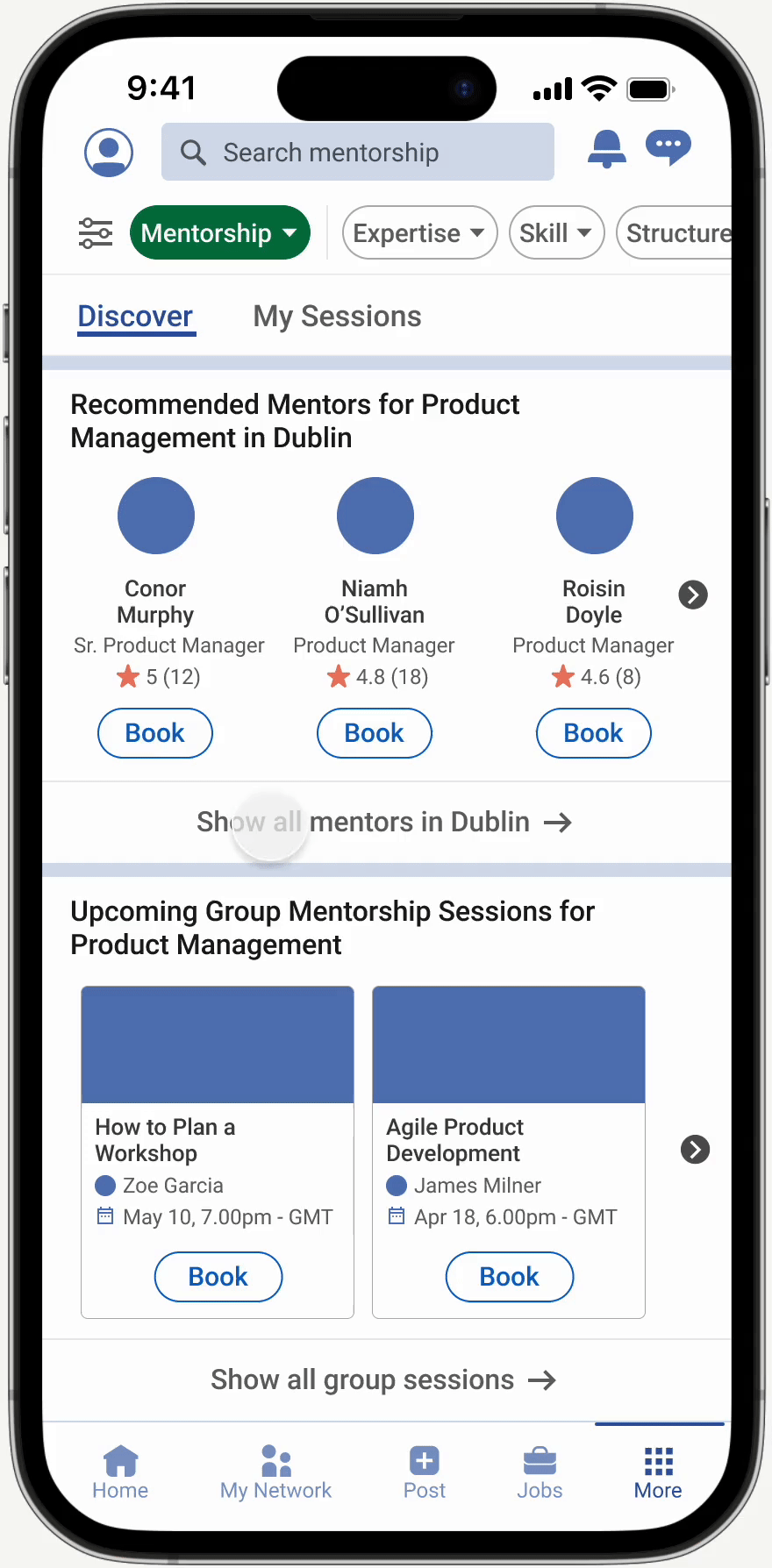Book the Agile Product Development session
Viewport: 772px width, 1568px height.
pos(510,1277)
